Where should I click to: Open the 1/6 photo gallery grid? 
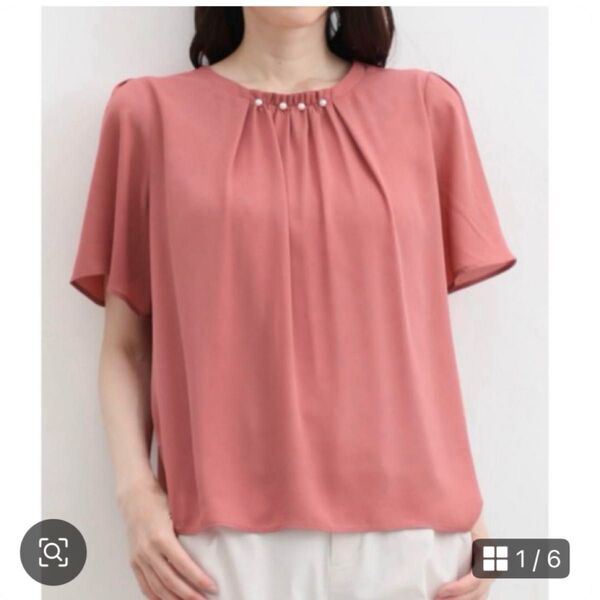click(x=520, y=559)
